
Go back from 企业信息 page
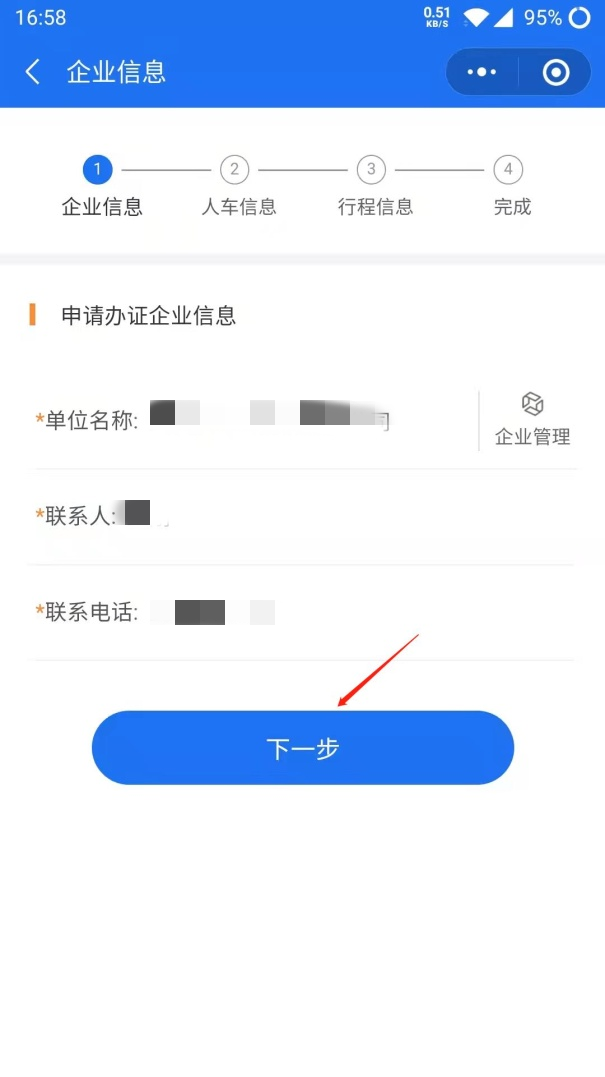click(33, 72)
